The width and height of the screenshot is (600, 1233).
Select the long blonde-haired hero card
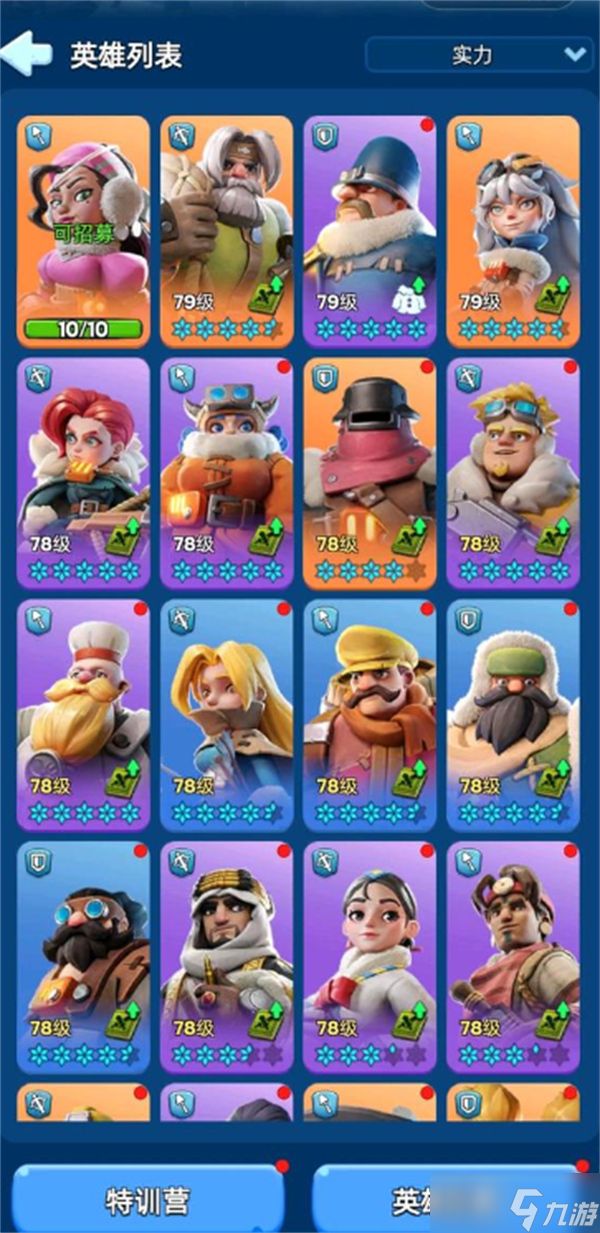226,714
